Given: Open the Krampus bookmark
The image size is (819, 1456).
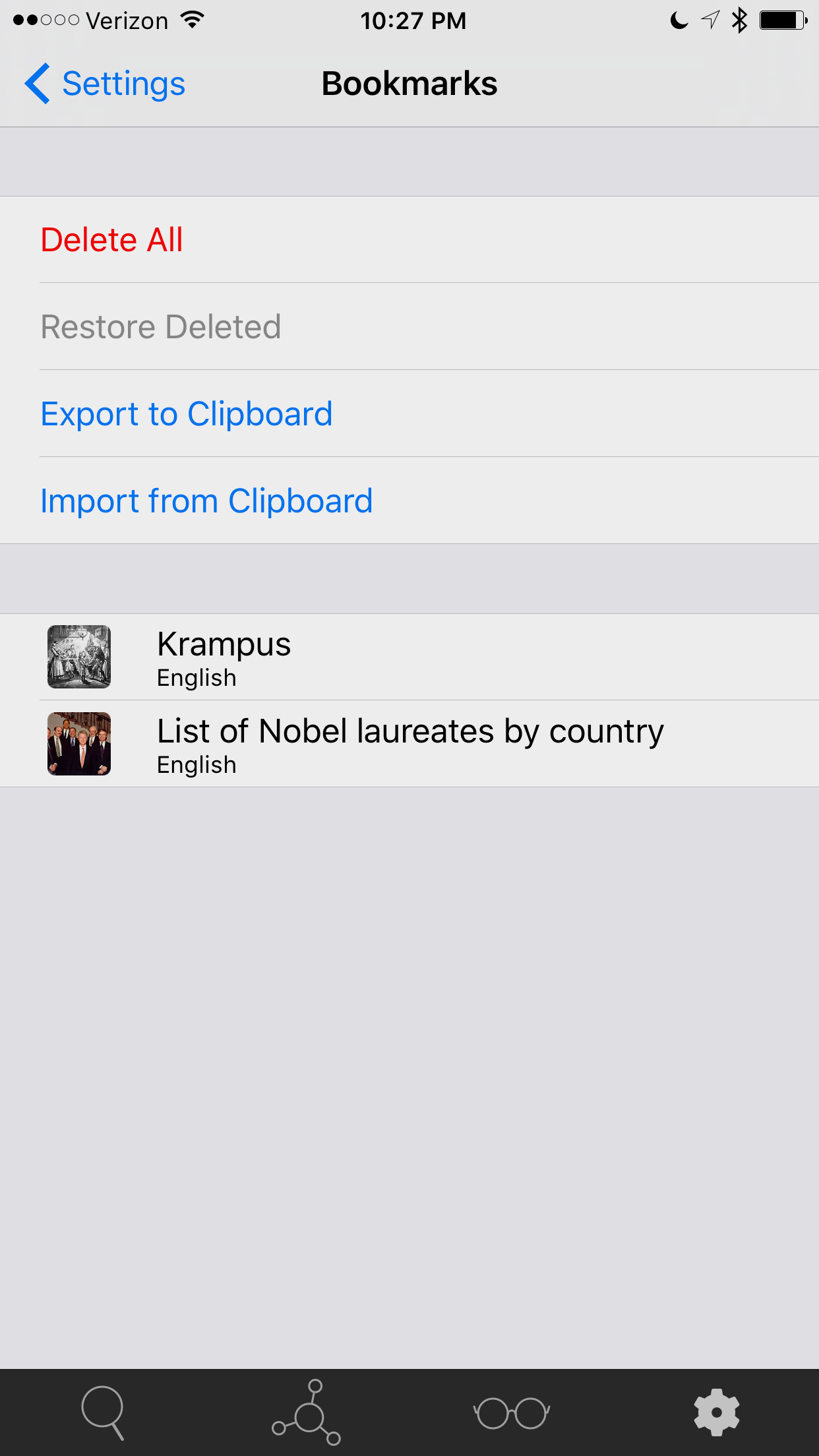Looking at the screenshot, I should pos(409,657).
